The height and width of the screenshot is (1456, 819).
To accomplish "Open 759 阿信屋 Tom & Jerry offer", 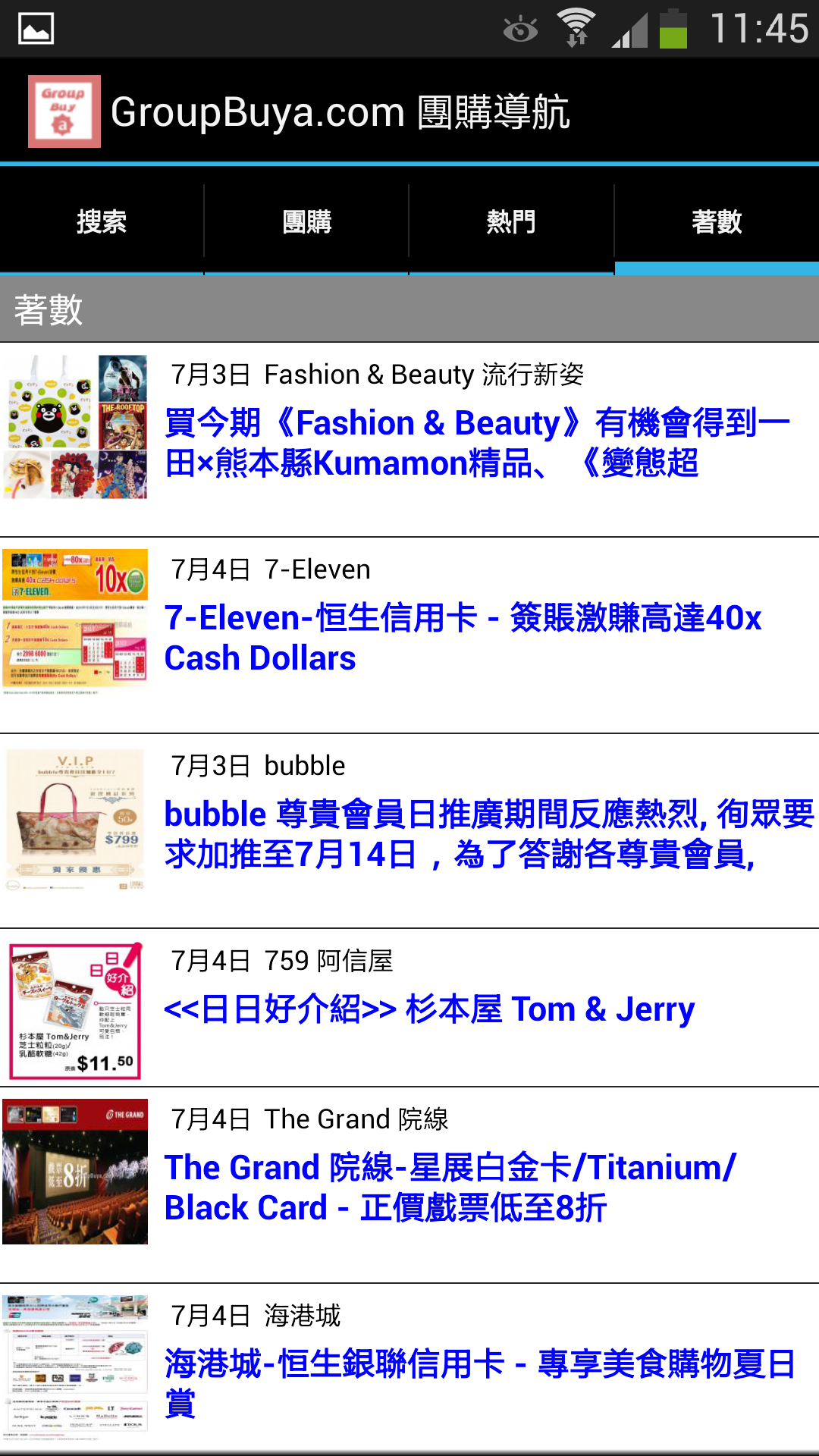I will click(x=429, y=1009).
